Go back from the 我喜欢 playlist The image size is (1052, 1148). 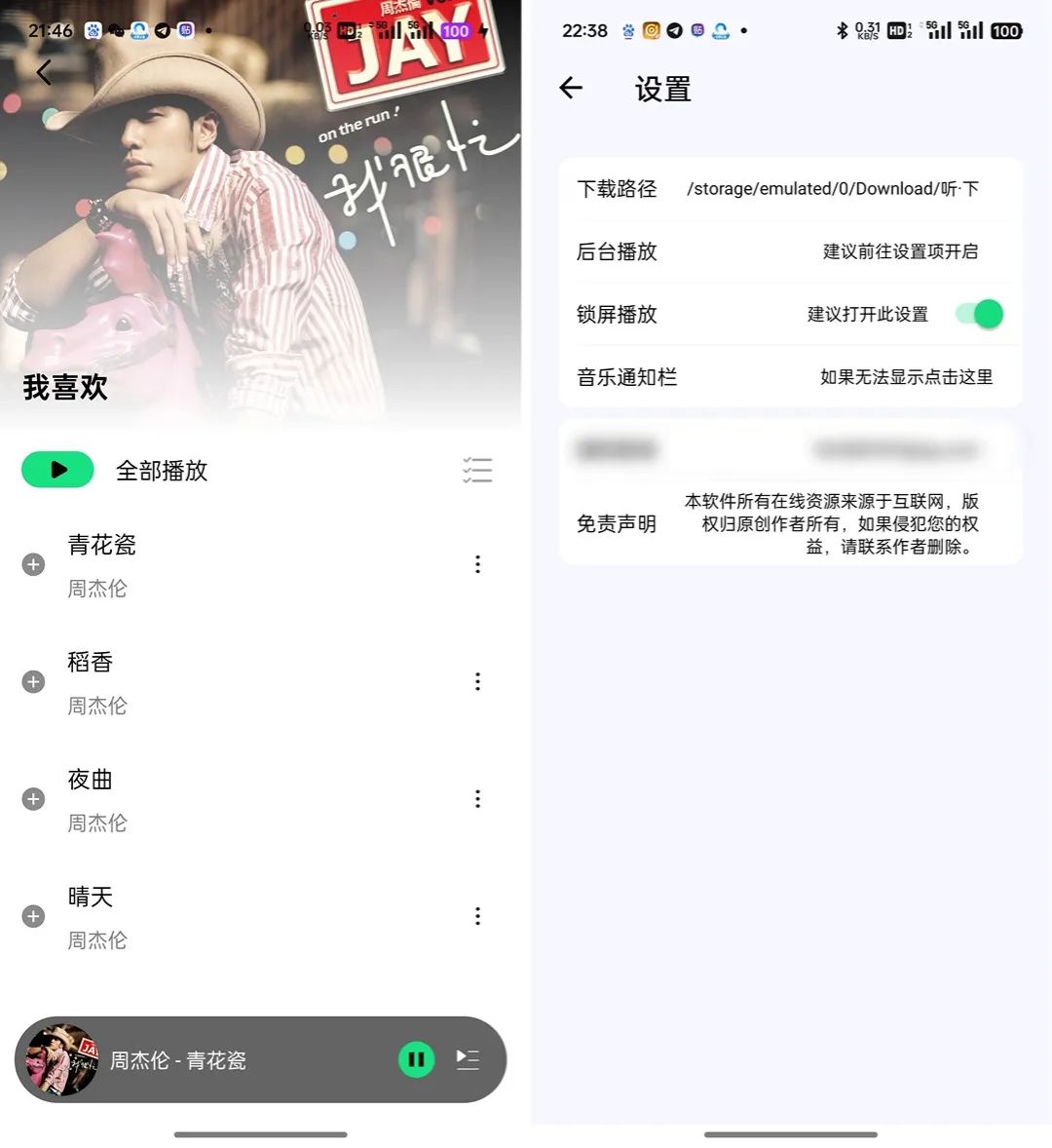(x=44, y=72)
